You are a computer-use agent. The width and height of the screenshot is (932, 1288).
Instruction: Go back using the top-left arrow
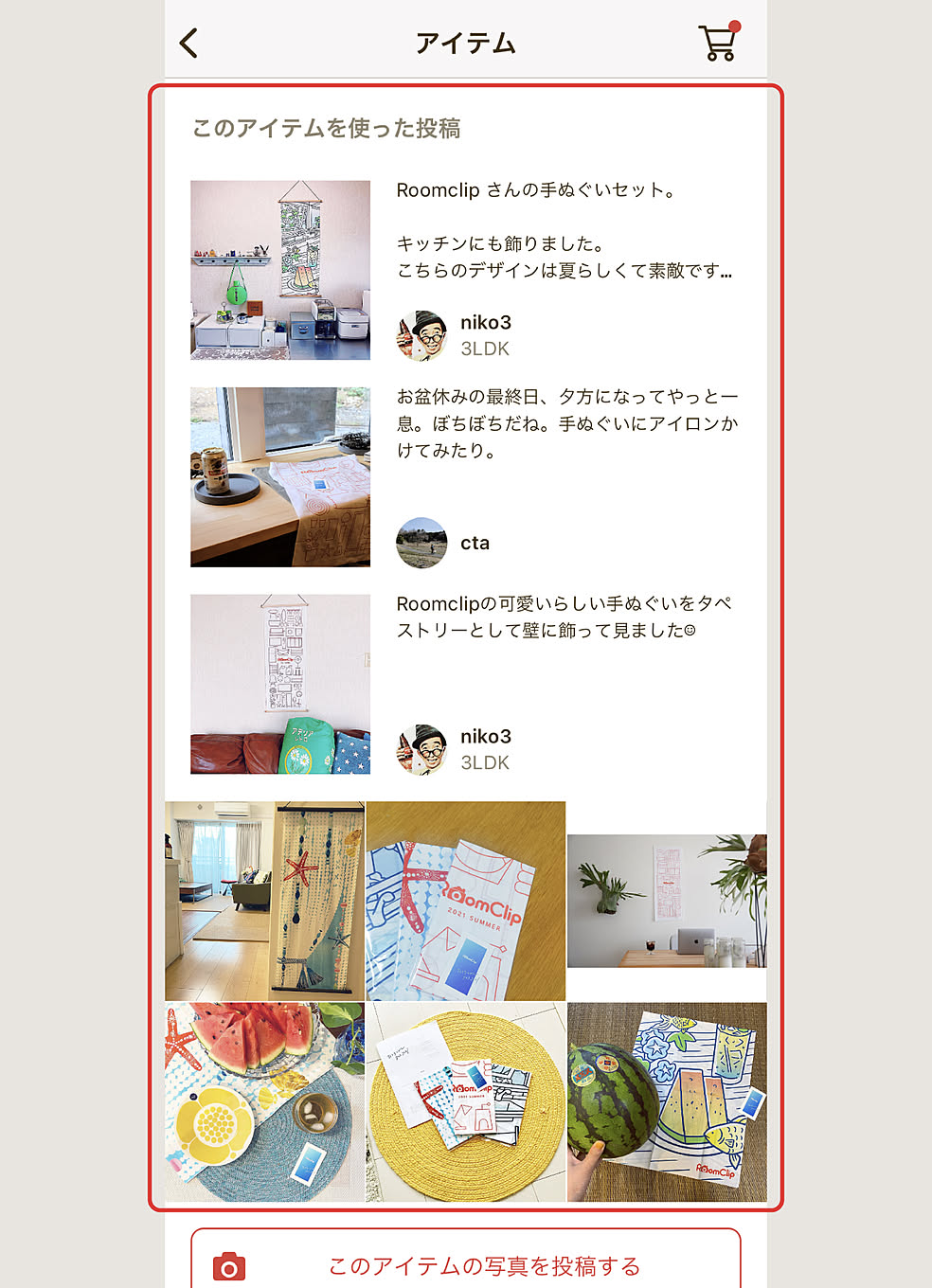pyautogui.click(x=189, y=43)
